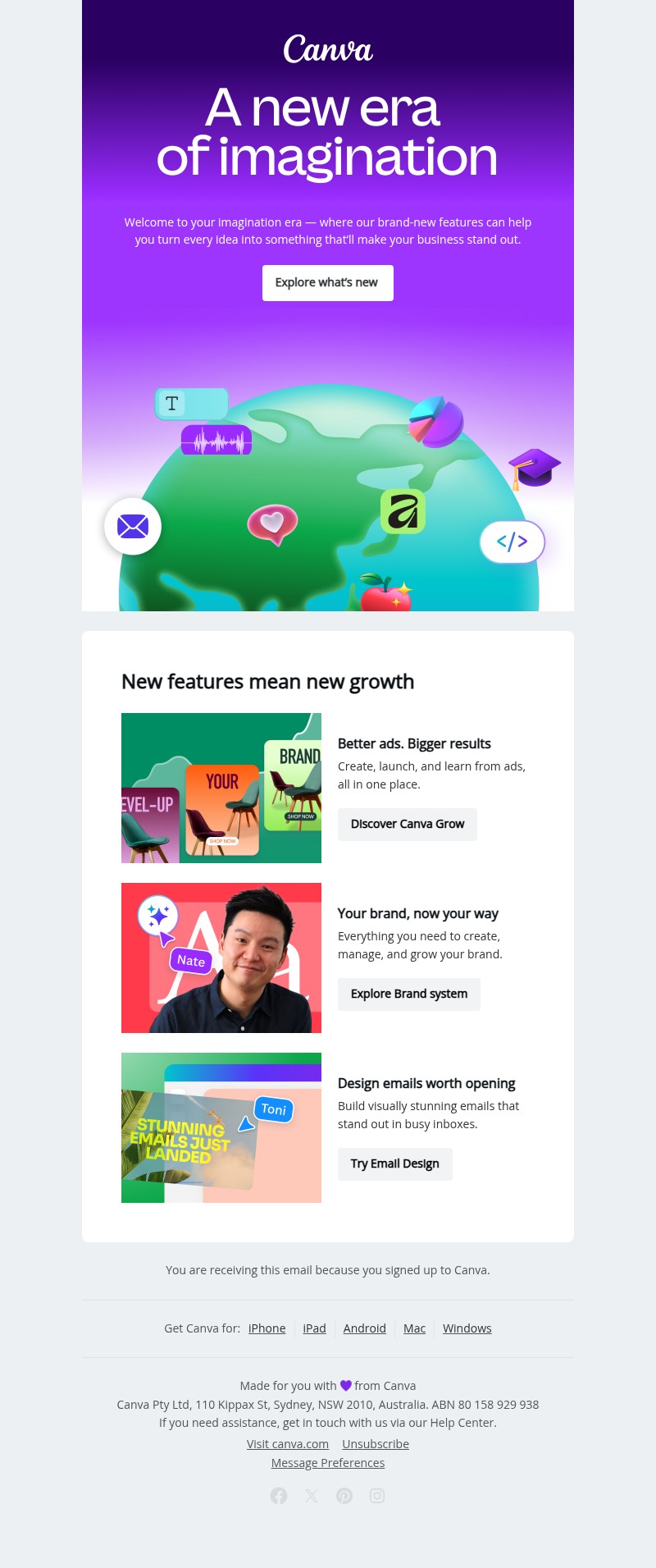Open the Mac download link
The image size is (656, 1568).
point(414,1328)
